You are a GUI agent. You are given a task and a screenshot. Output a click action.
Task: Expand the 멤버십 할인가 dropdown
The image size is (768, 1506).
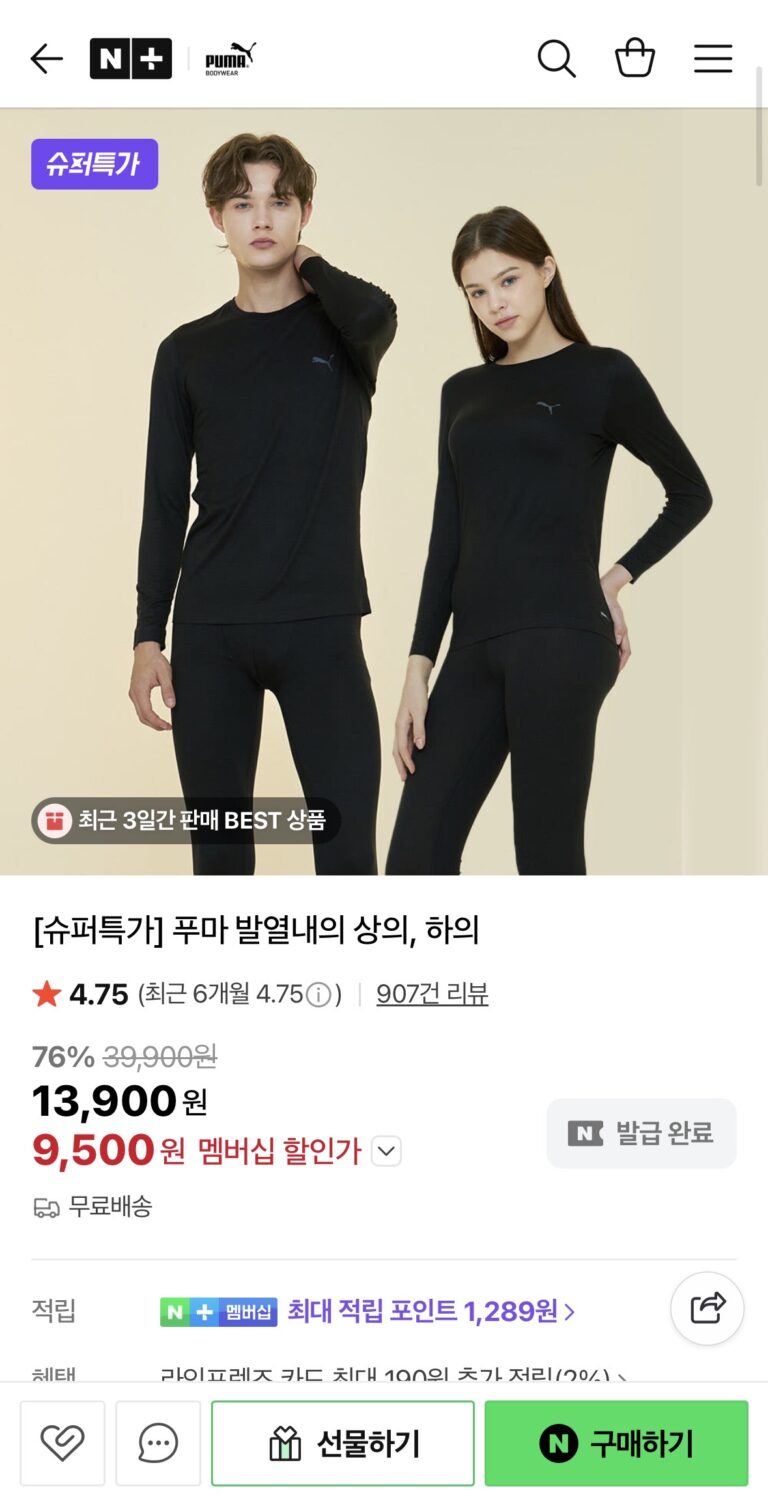pos(386,1151)
